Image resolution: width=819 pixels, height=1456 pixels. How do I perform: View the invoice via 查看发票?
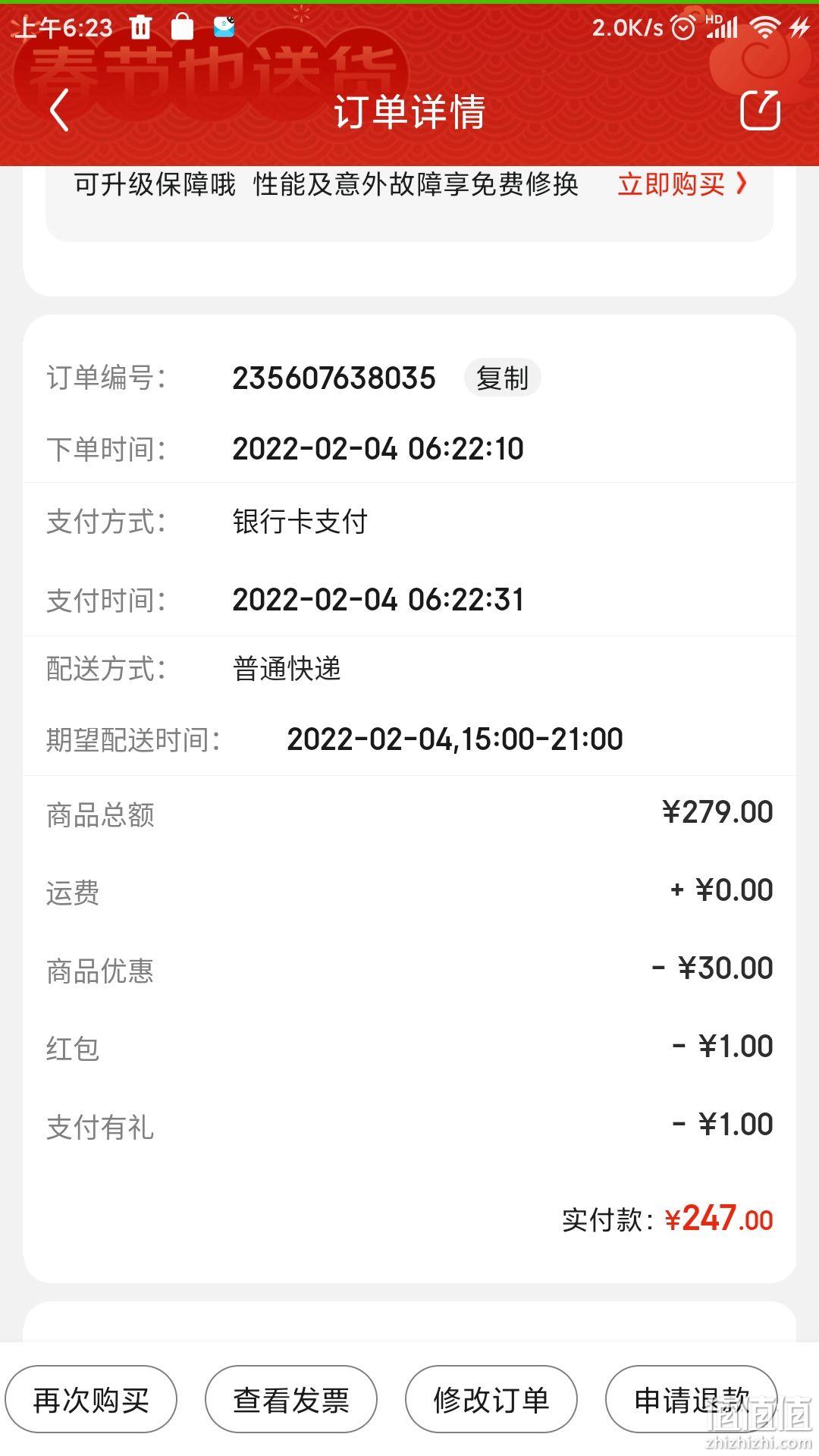291,1399
